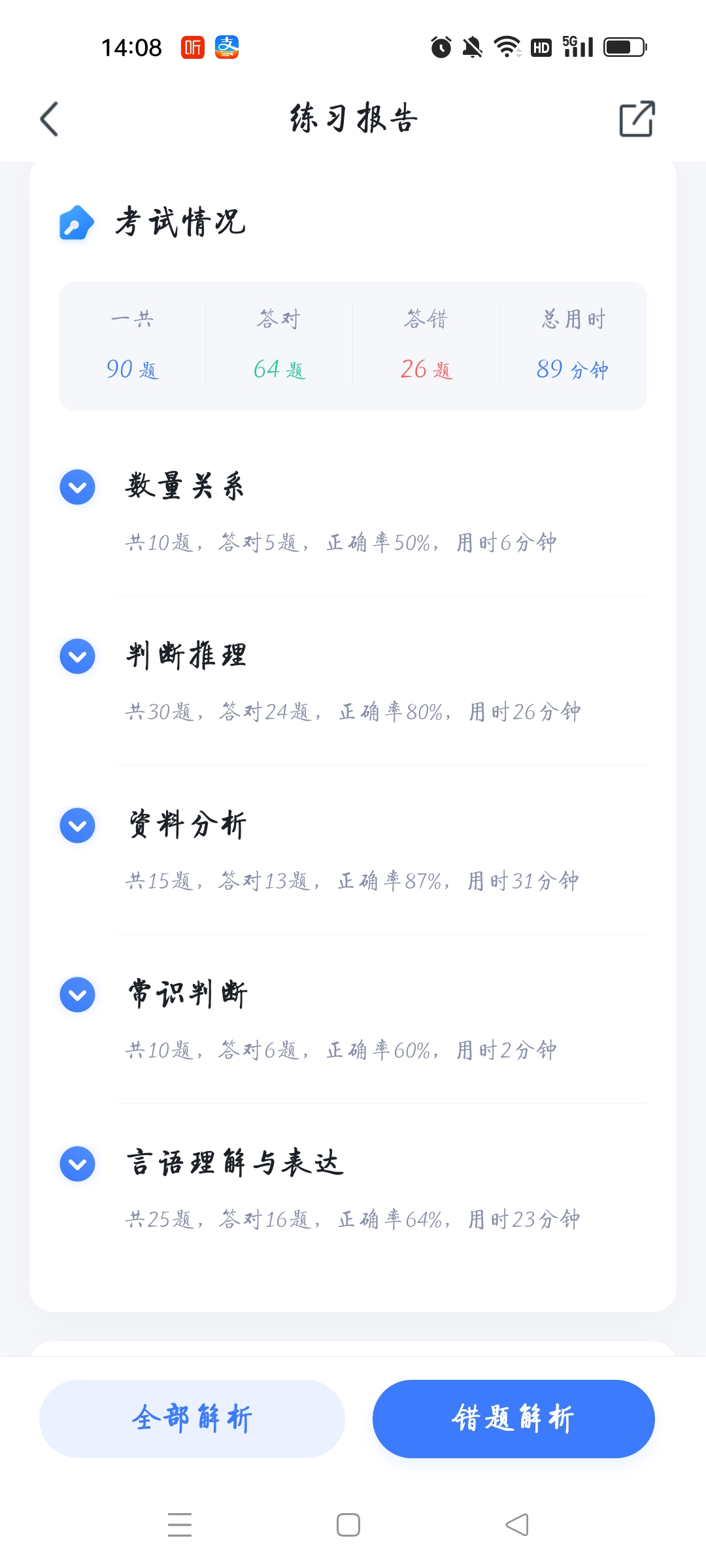View 错题解析 for wrong answers
The image size is (706, 1568).
[513, 1419]
